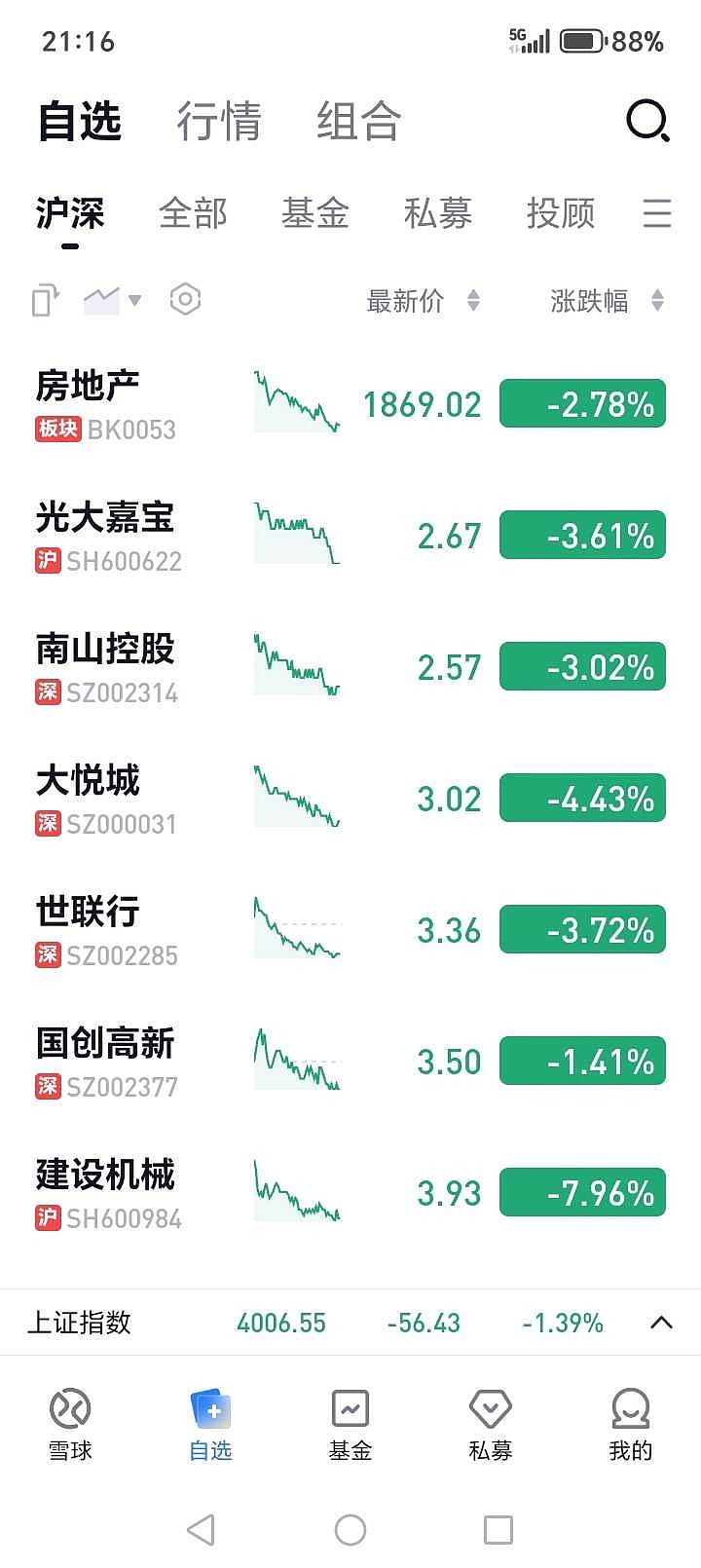
Task: View the 房地产 sector sparkline chart
Action: point(295,399)
